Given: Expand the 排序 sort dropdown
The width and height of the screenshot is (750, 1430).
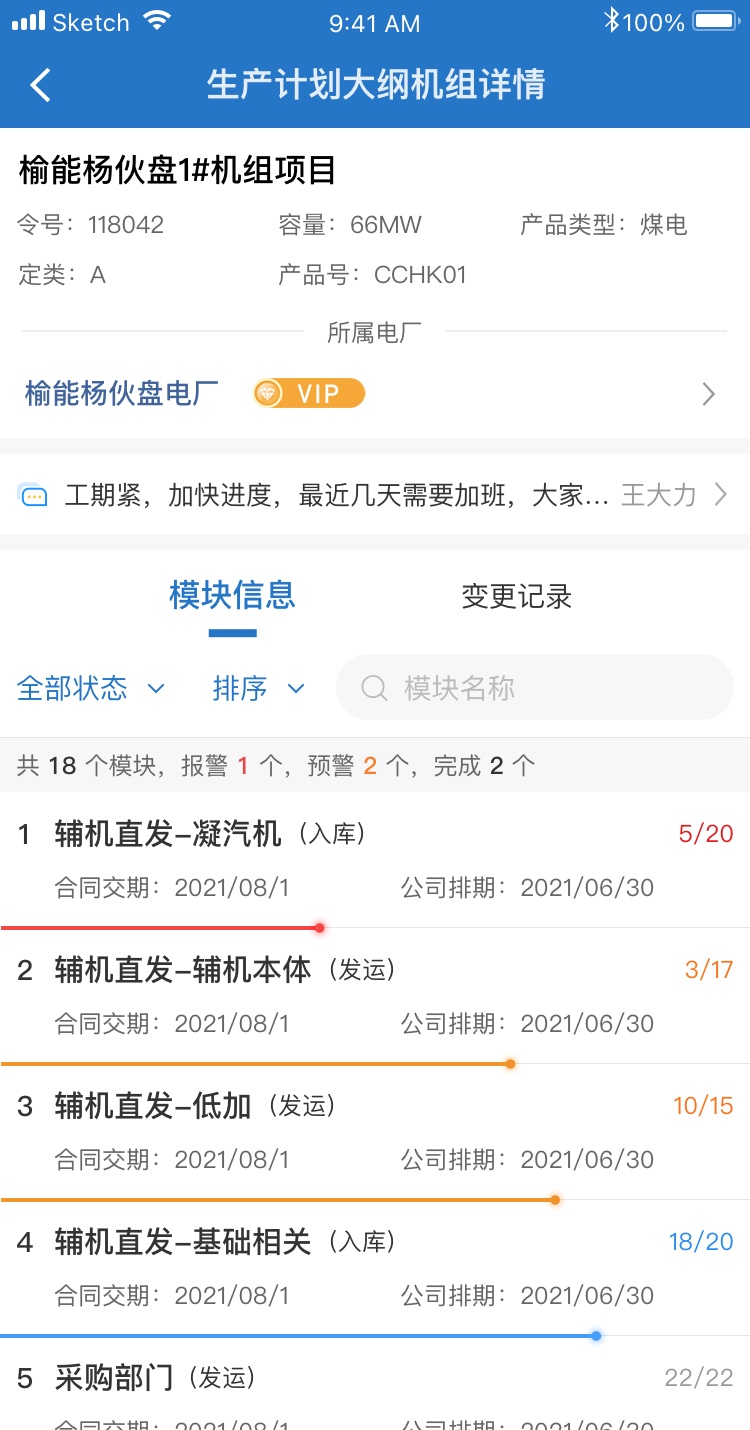Looking at the screenshot, I should (x=259, y=688).
